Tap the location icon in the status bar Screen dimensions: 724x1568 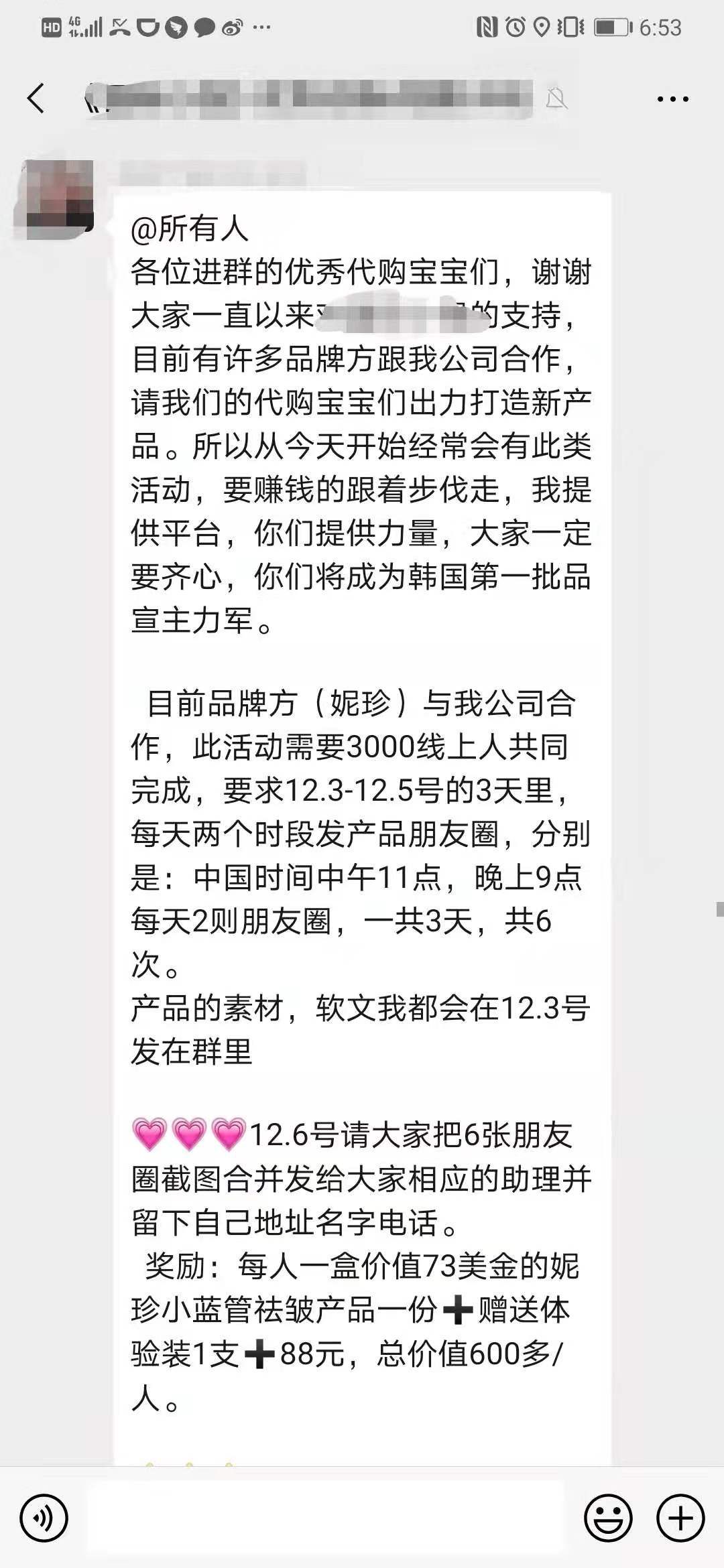click(x=541, y=27)
